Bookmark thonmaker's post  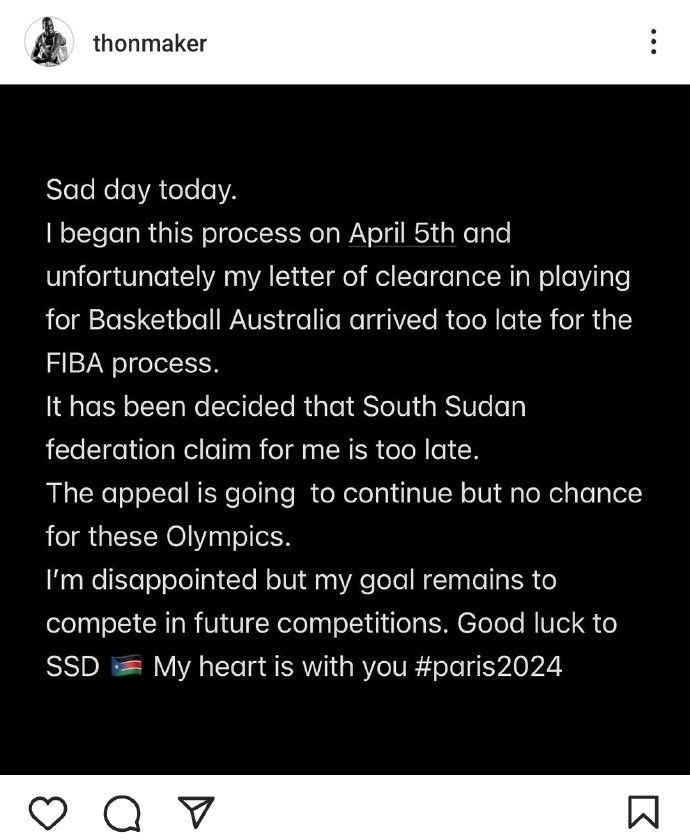click(x=642, y=812)
